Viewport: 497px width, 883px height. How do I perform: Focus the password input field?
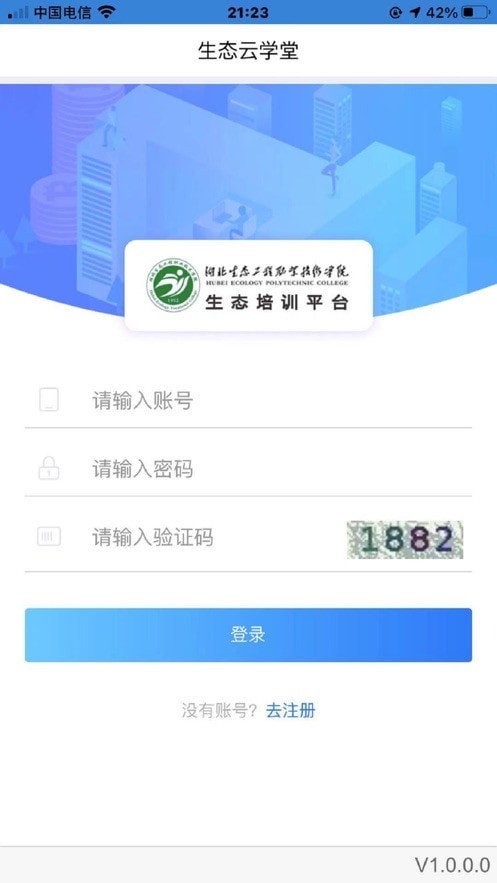pos(248,469)
